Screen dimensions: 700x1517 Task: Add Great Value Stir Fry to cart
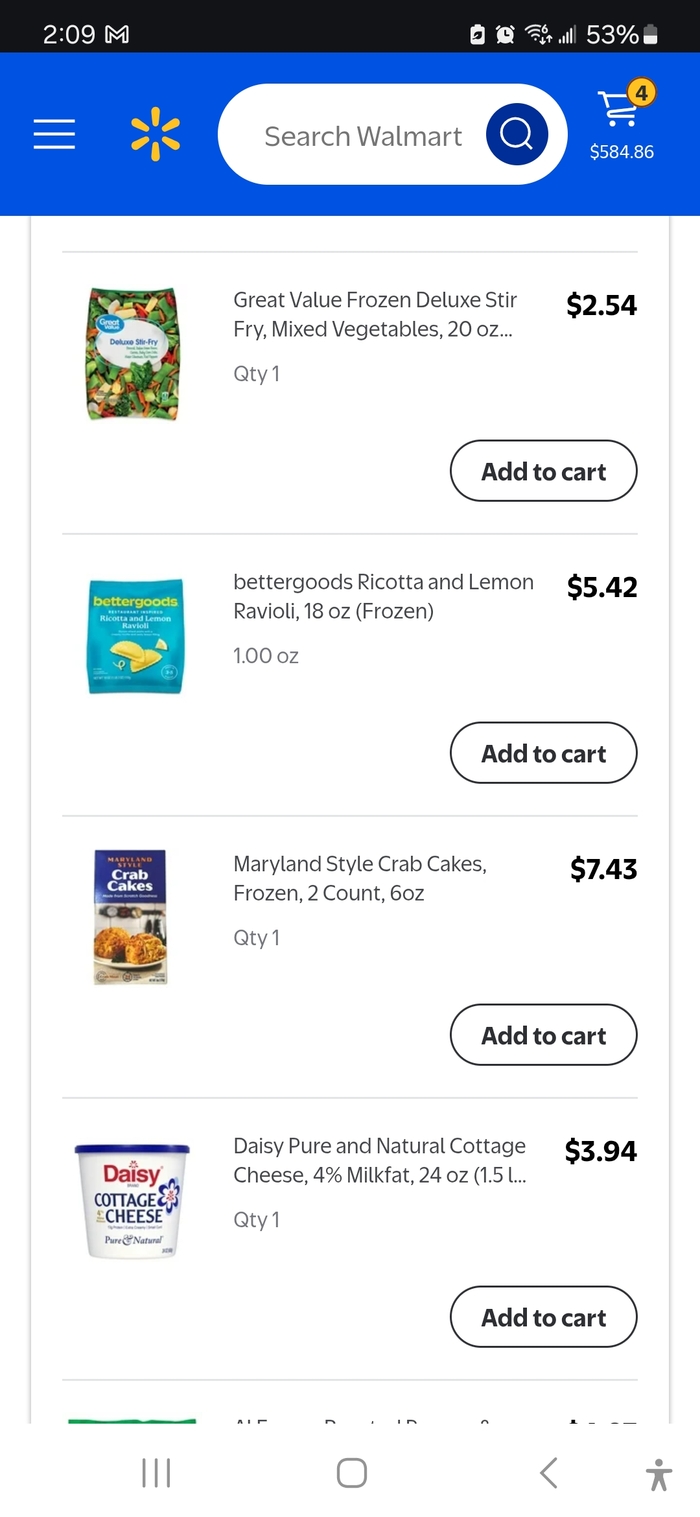[543, 471]
